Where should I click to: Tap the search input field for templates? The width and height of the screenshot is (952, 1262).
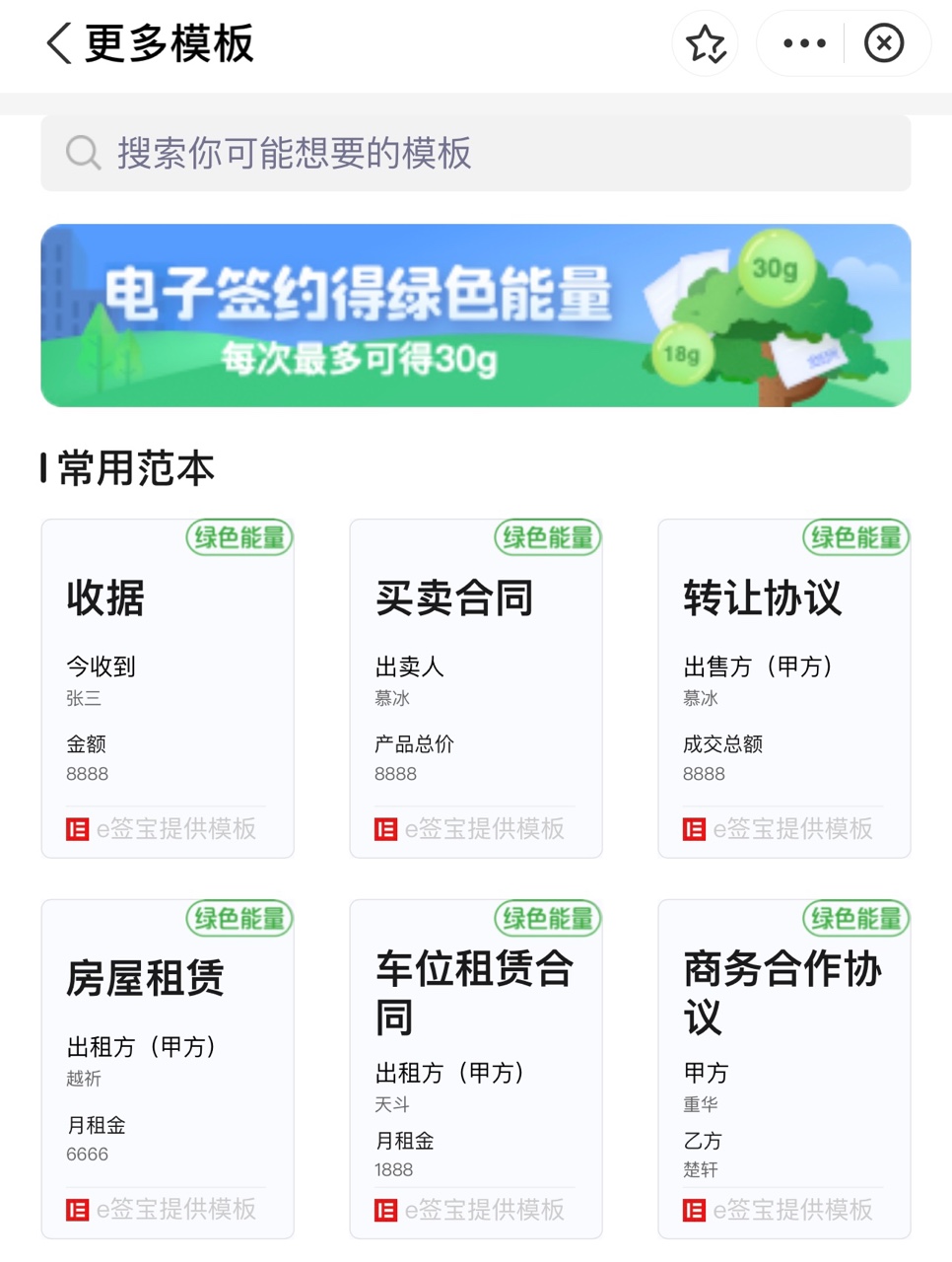[x=475, y=153]
